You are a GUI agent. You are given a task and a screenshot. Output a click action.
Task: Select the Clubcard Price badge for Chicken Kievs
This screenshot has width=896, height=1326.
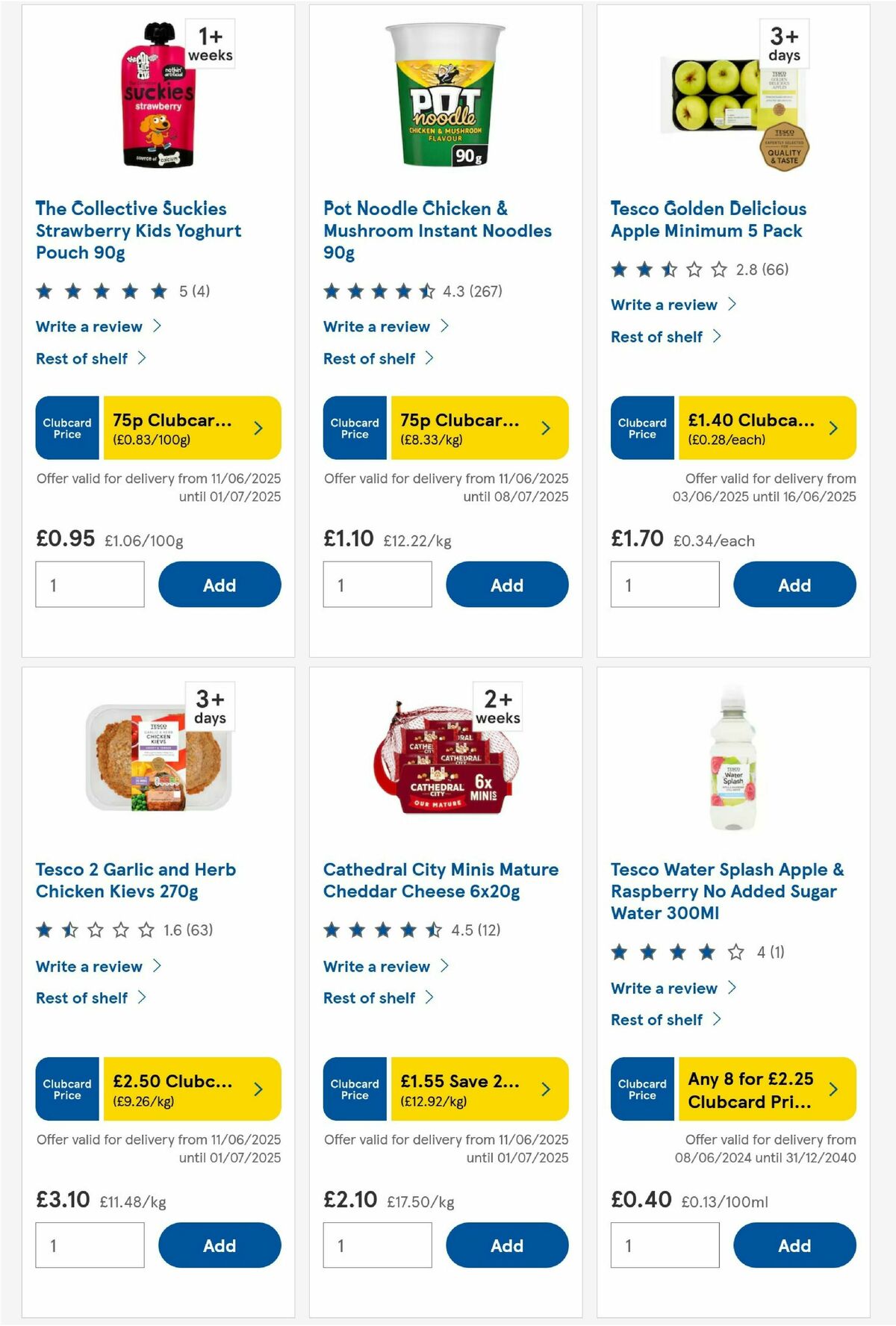point(66,1089)
